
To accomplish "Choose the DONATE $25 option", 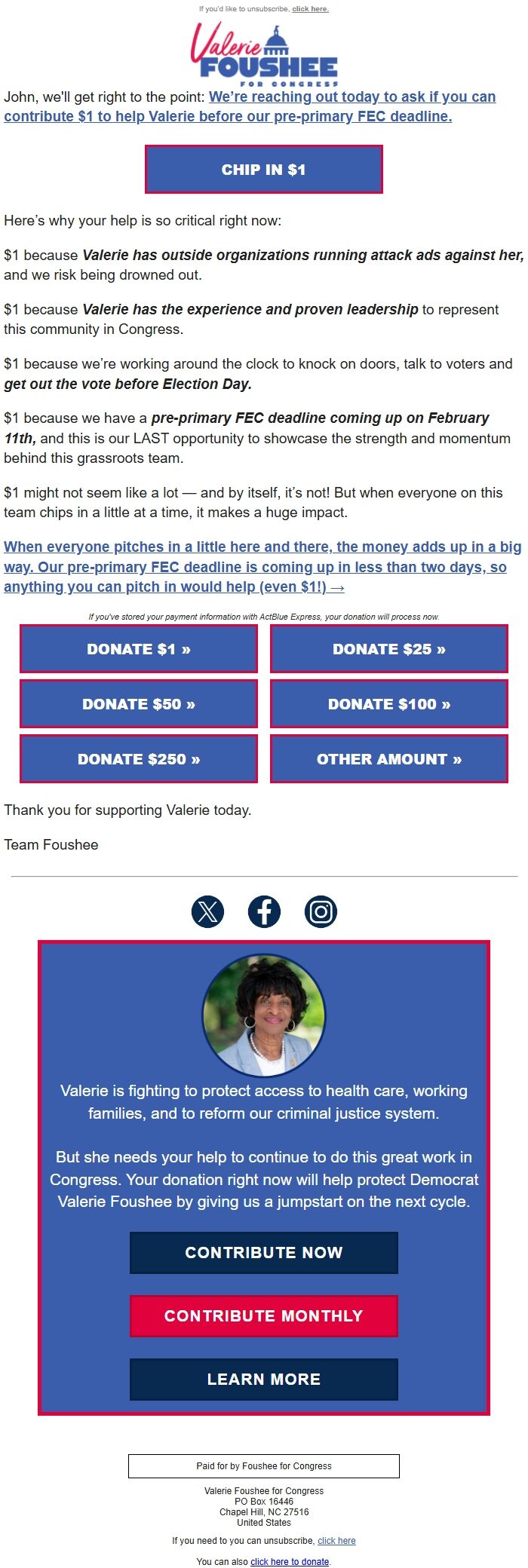I will pos(388,649).
